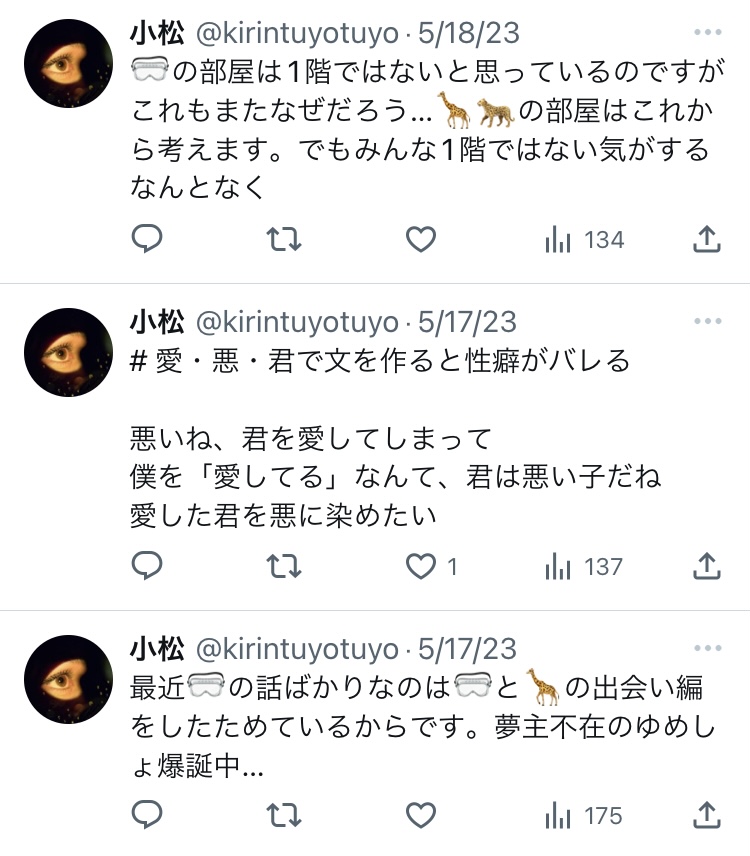Open overflow menu on 愛・悪・君 tweet
Viewport: 750px width, 856px height.
pos(706,322)
